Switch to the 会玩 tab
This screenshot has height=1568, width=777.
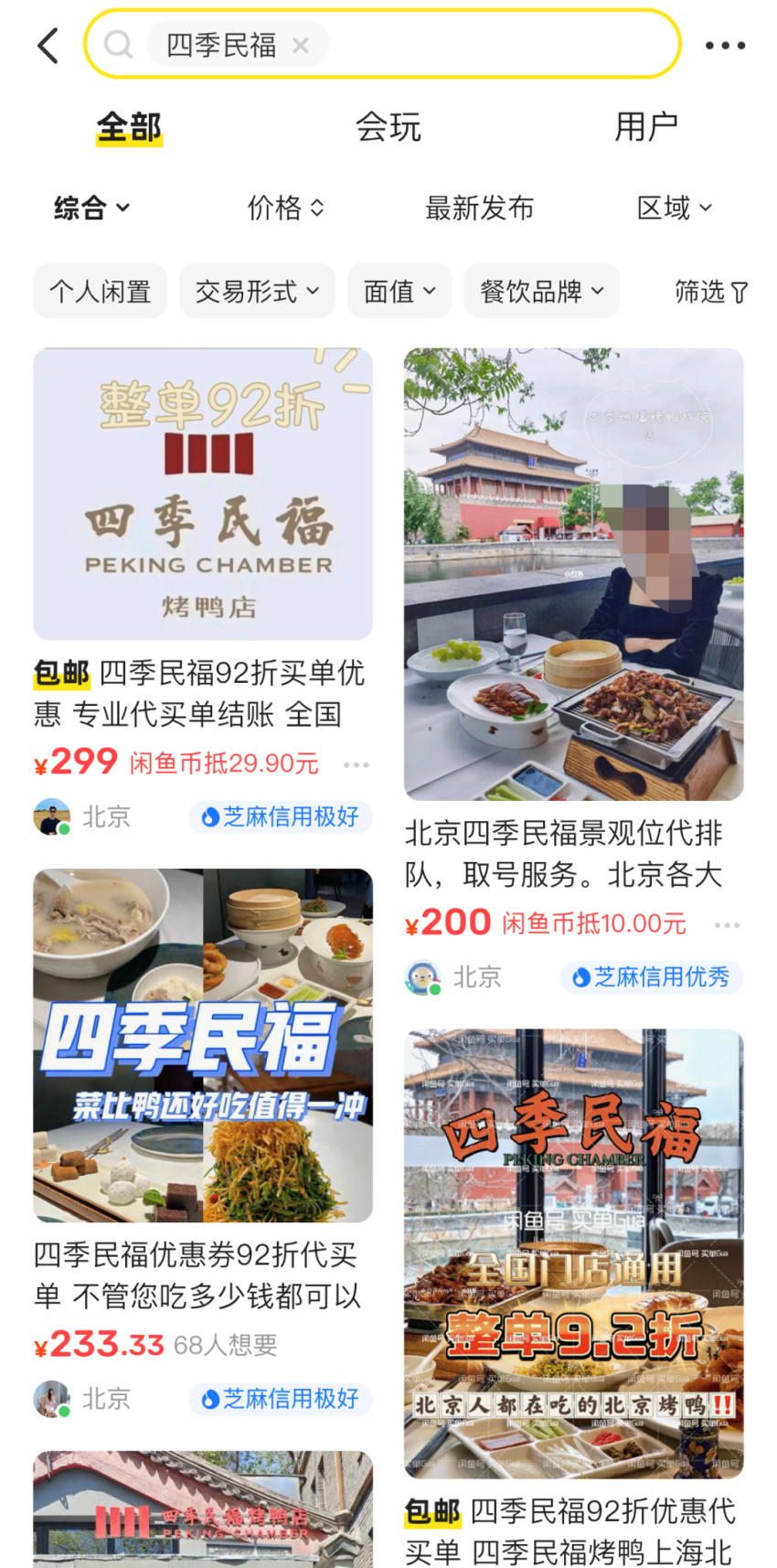pos(388,128)
